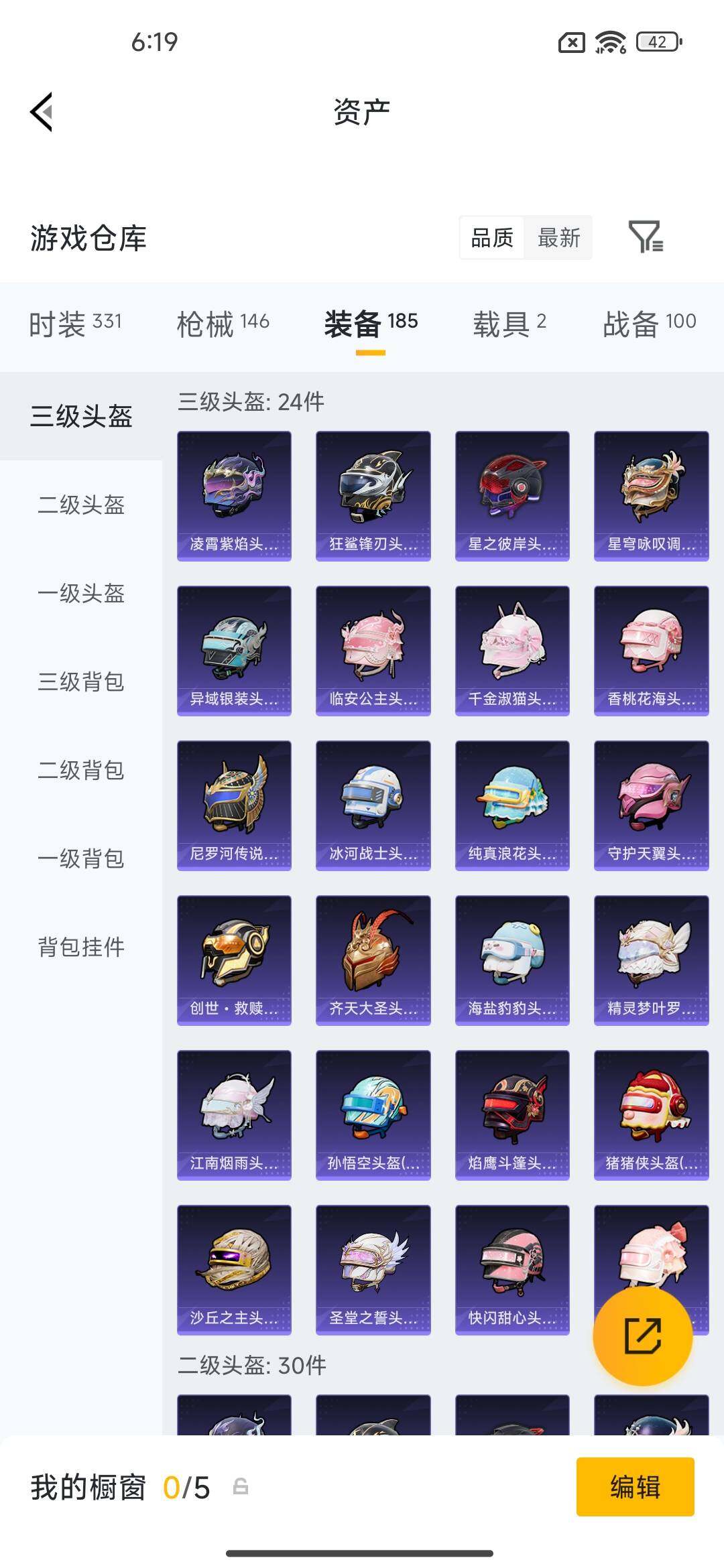Screen dimensions: 724x1568
Task: Tap the 猪猪侠头盔 item icon
Action: 651,1112
